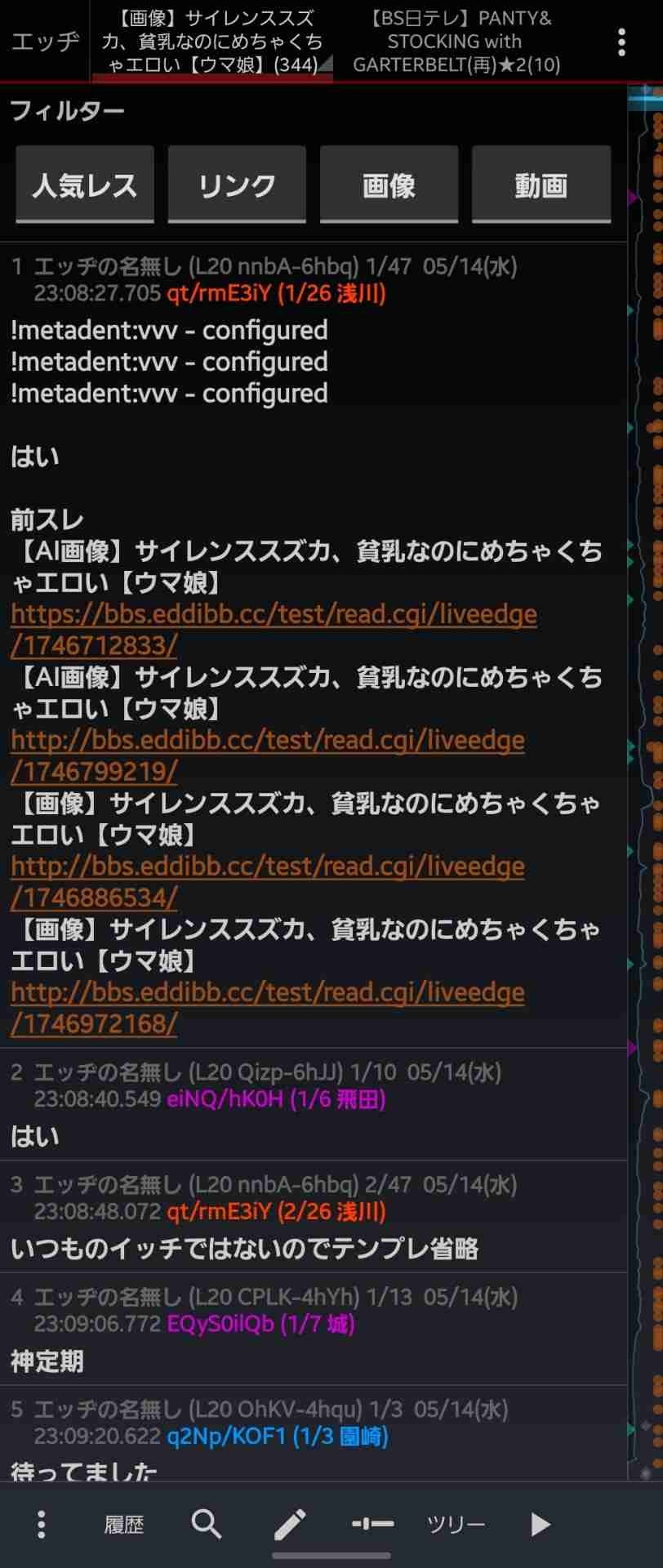Image resolution: width=663 pixels, height=1568 pixels.
Task: Switch to the PANTY& STOCKING thread tab
Action: (x=456, y=42)
